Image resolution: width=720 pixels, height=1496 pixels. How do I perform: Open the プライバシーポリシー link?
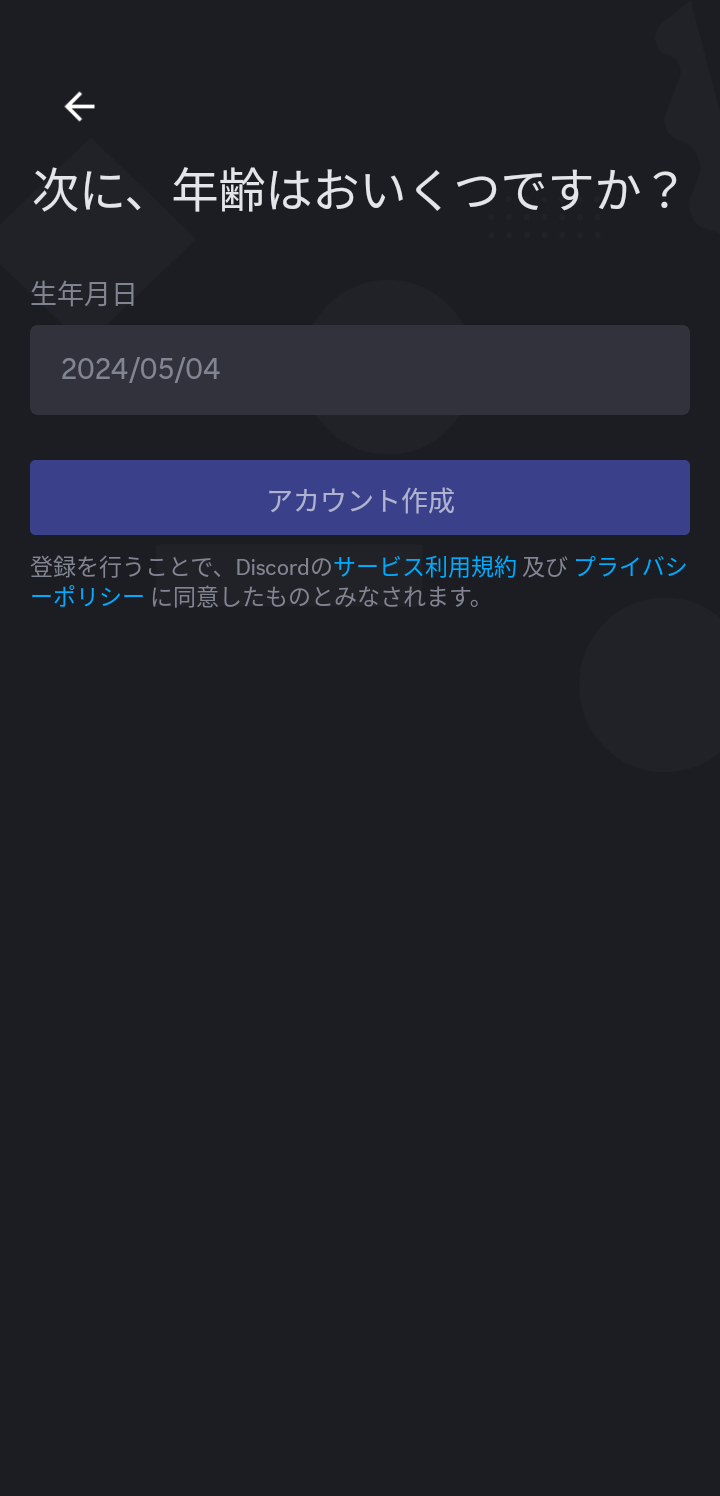coord(630,567)
